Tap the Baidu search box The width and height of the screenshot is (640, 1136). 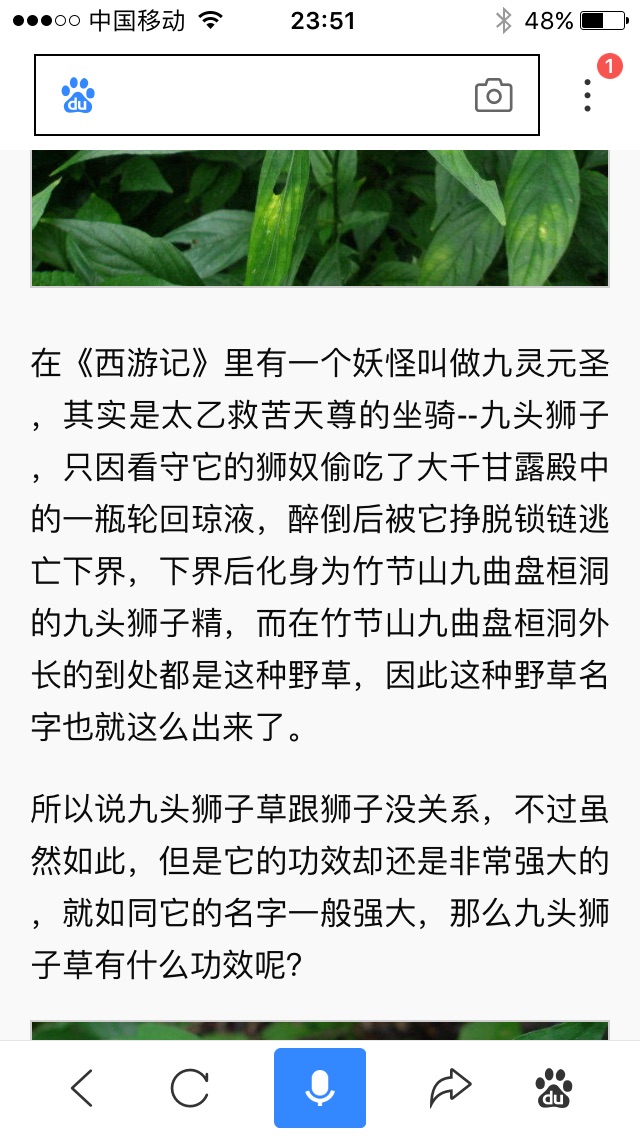tap(280, 95)
